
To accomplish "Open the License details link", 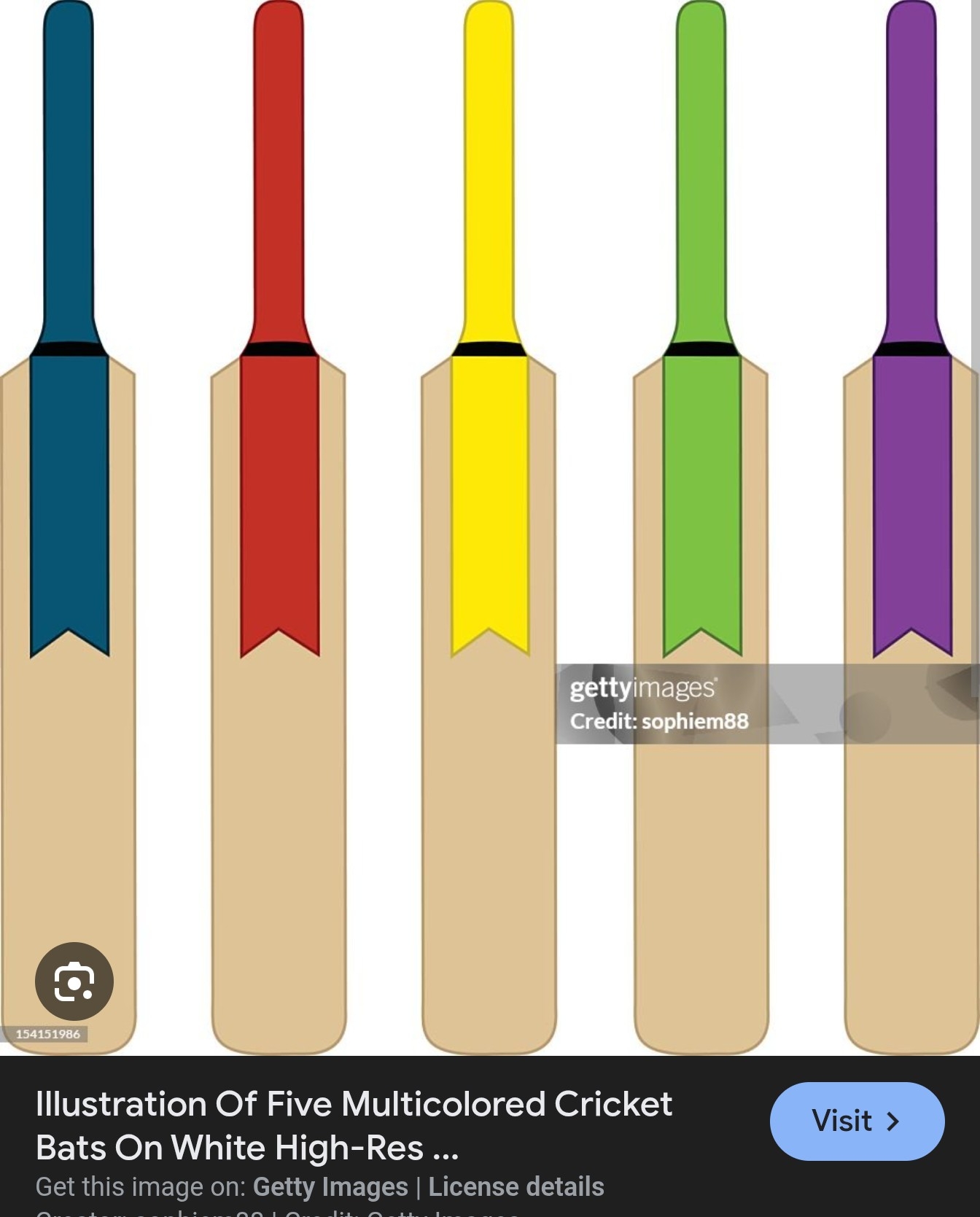I will tap(516, 1187).
